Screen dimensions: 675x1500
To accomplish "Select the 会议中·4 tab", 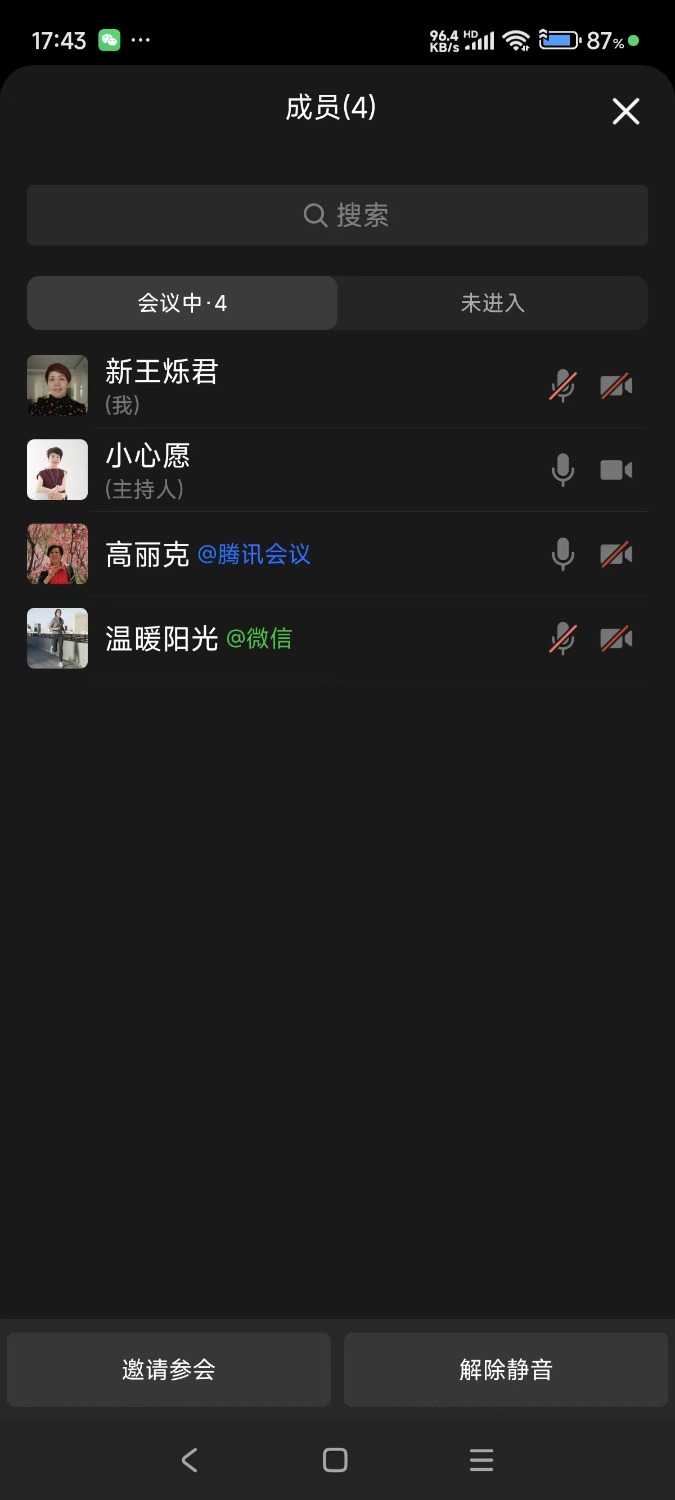I will (x=182, y=303).
